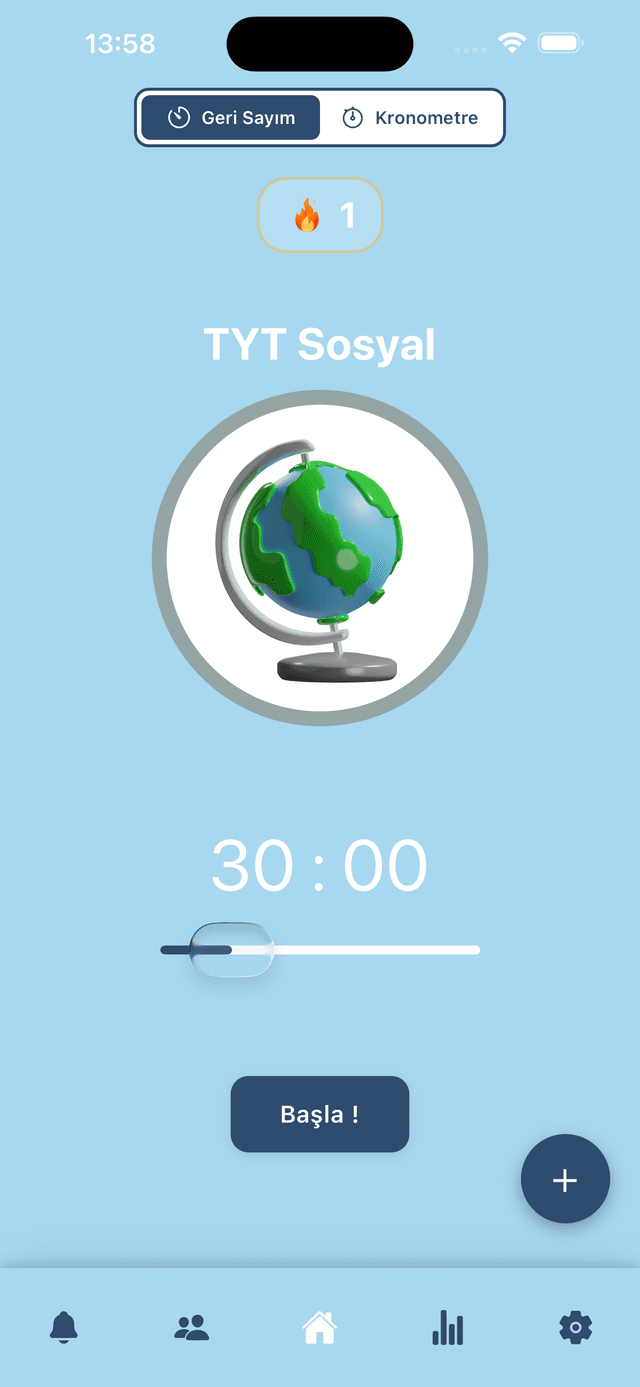Switch to the Kronometre mode

(411, 118)
